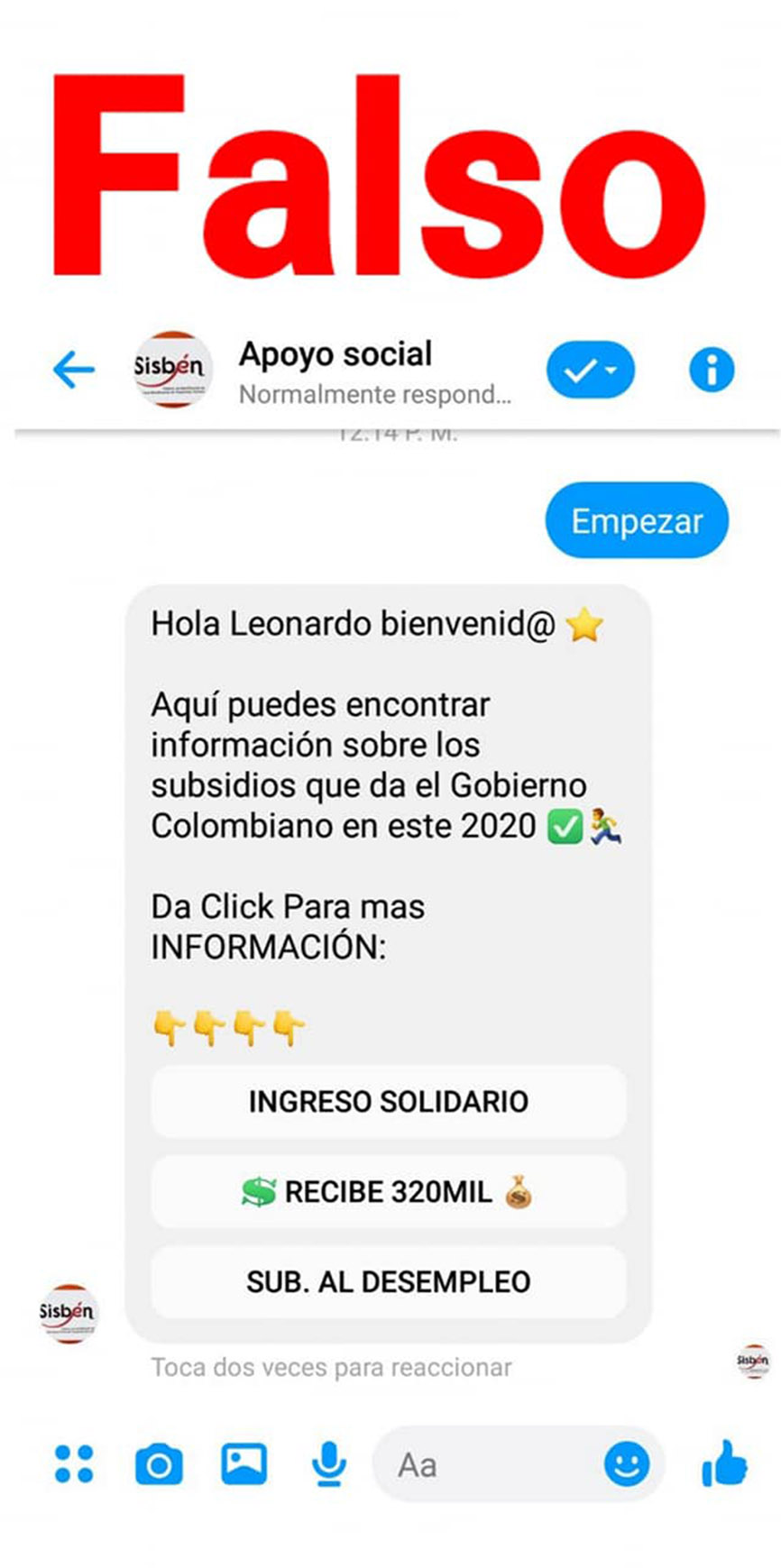781x1568 pixels.
Task: Open the emoji picker in the message field
Action: coord(626,1463)
